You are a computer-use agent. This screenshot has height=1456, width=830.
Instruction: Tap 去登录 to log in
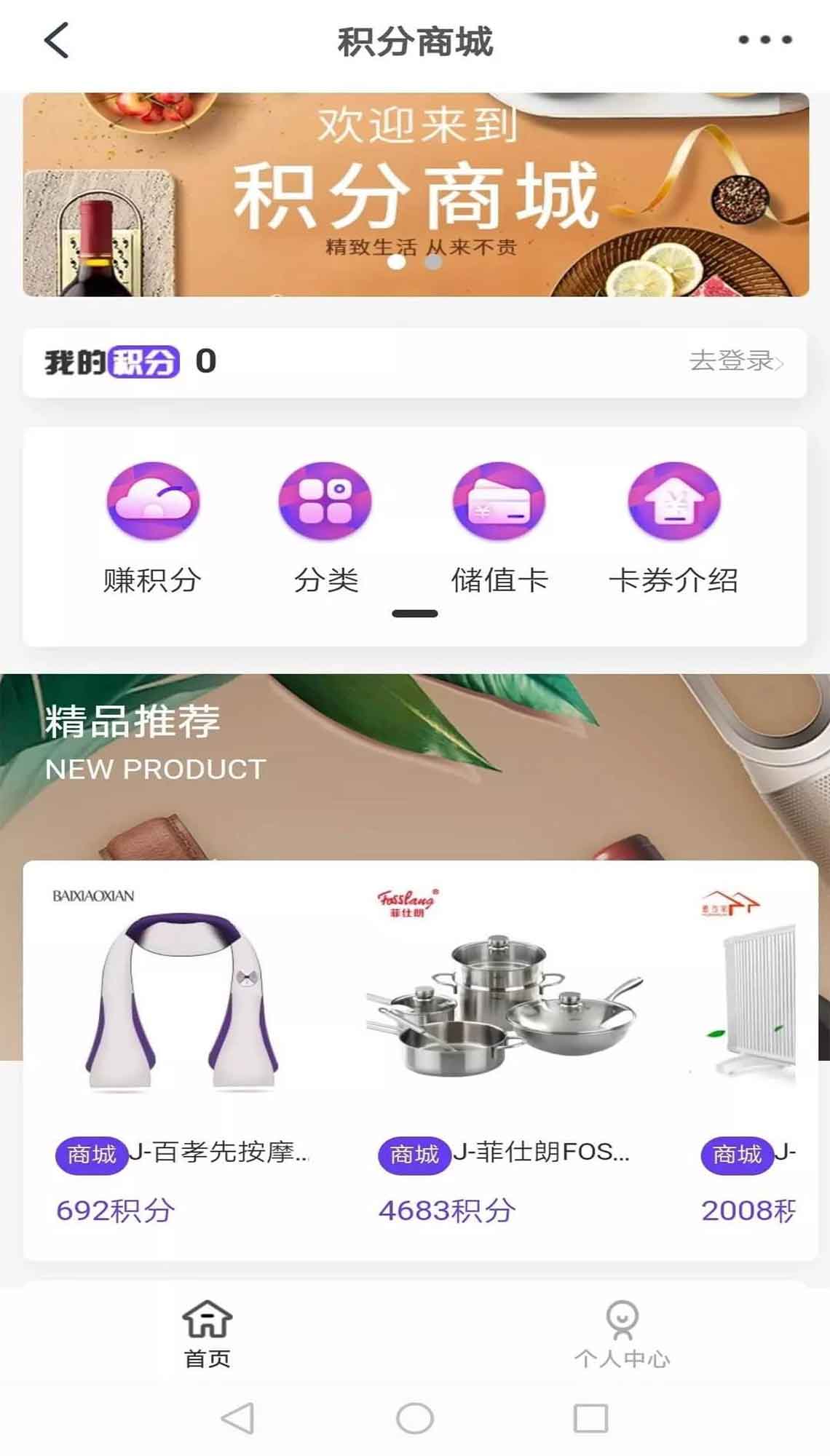click(x=735, y=361)
